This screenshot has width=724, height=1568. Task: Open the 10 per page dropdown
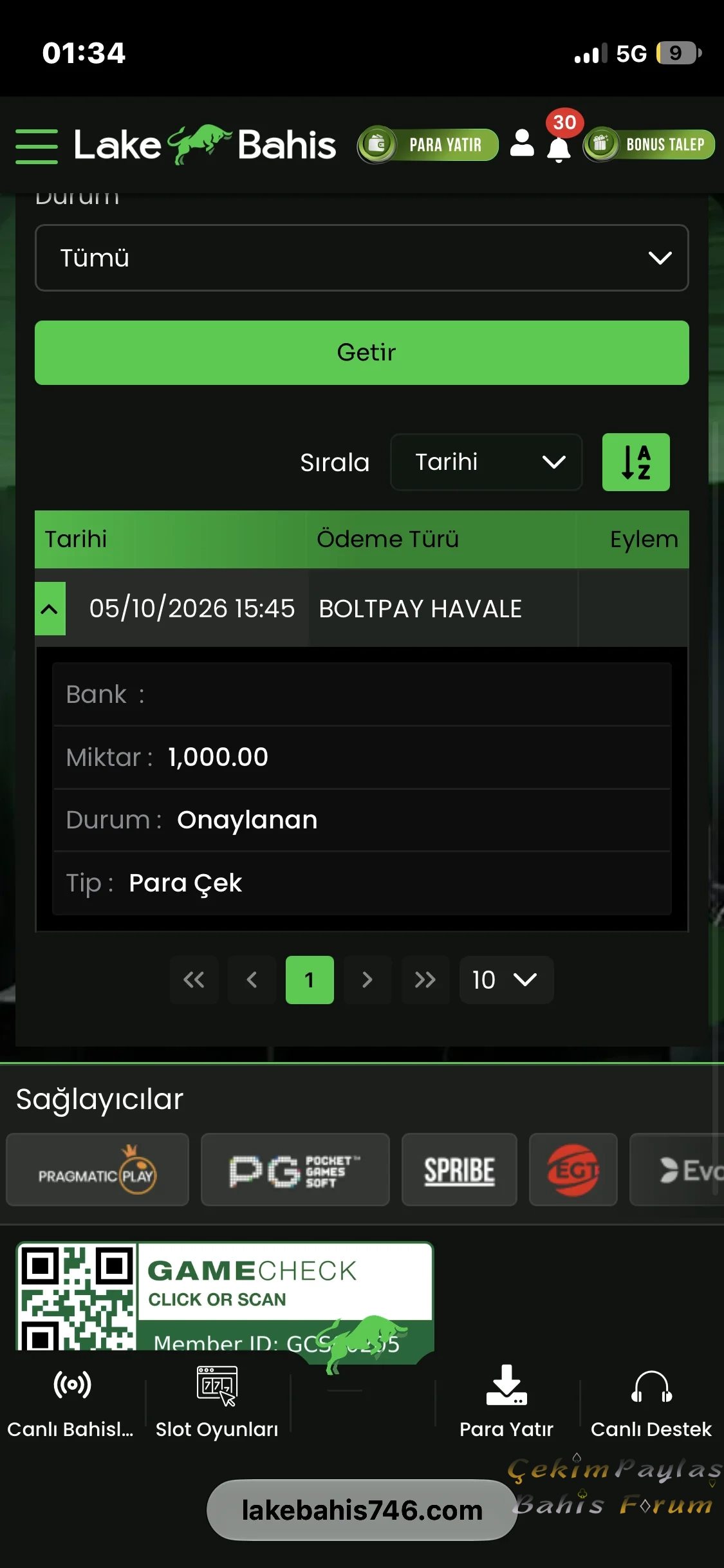(x=506, y=980)
